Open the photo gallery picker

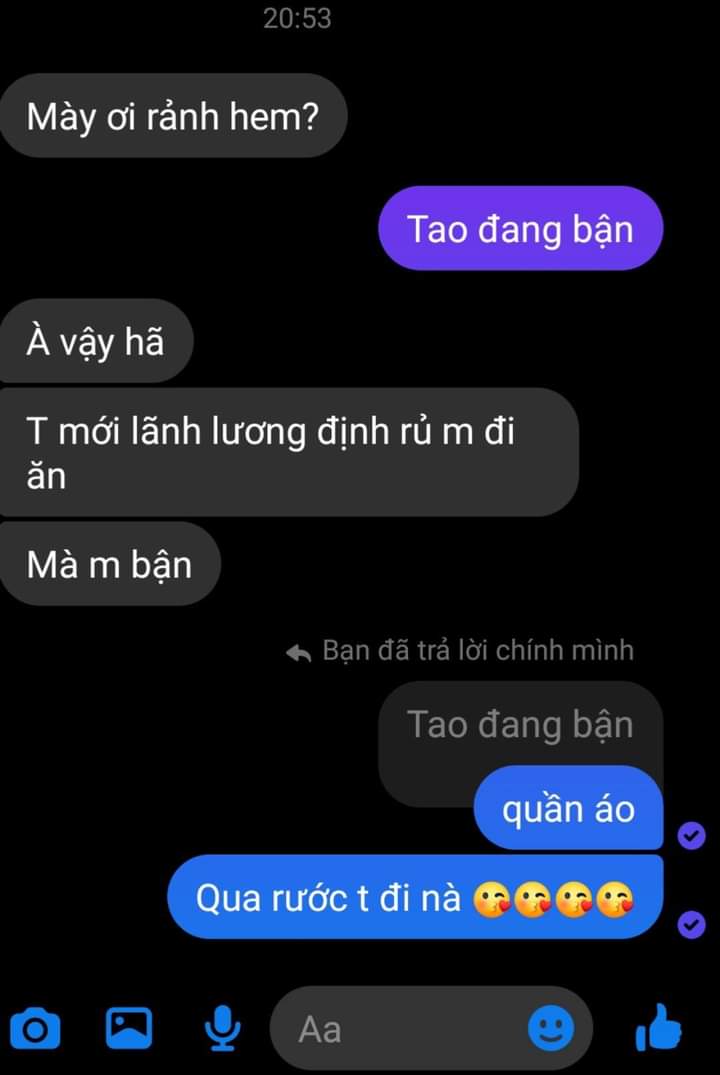(129, 1027)
